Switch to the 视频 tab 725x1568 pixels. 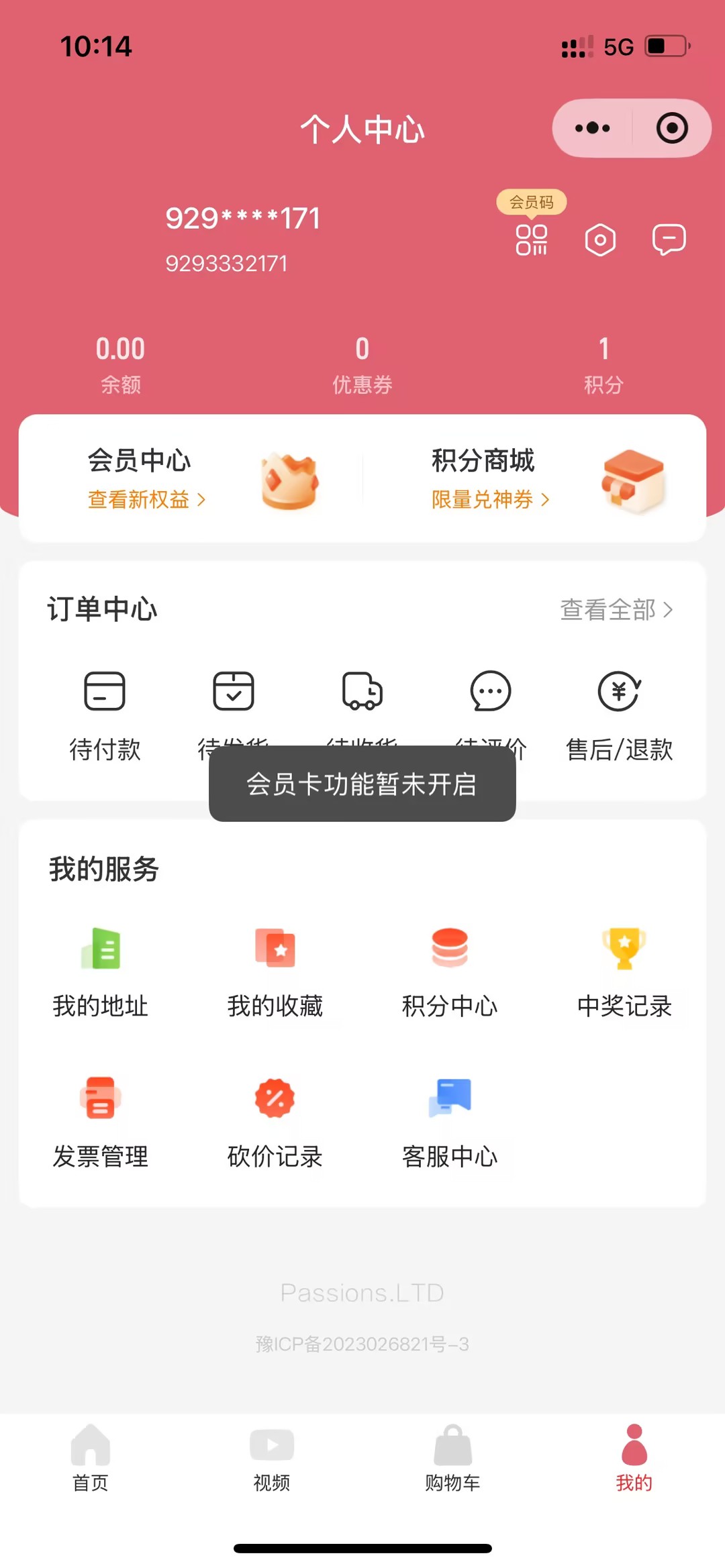click(272, 1457)
